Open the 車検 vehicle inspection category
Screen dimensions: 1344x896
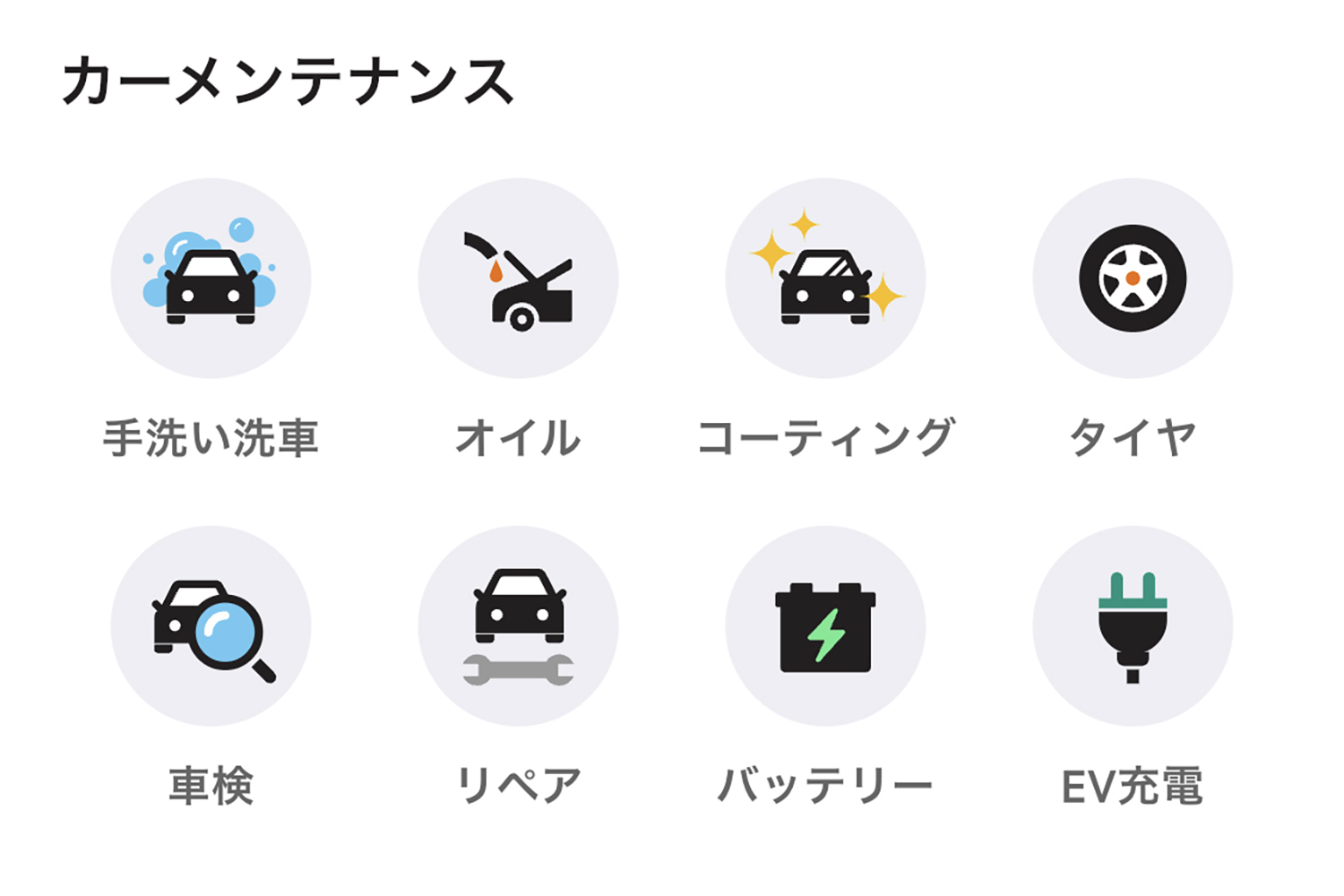(x=211, y=626)
